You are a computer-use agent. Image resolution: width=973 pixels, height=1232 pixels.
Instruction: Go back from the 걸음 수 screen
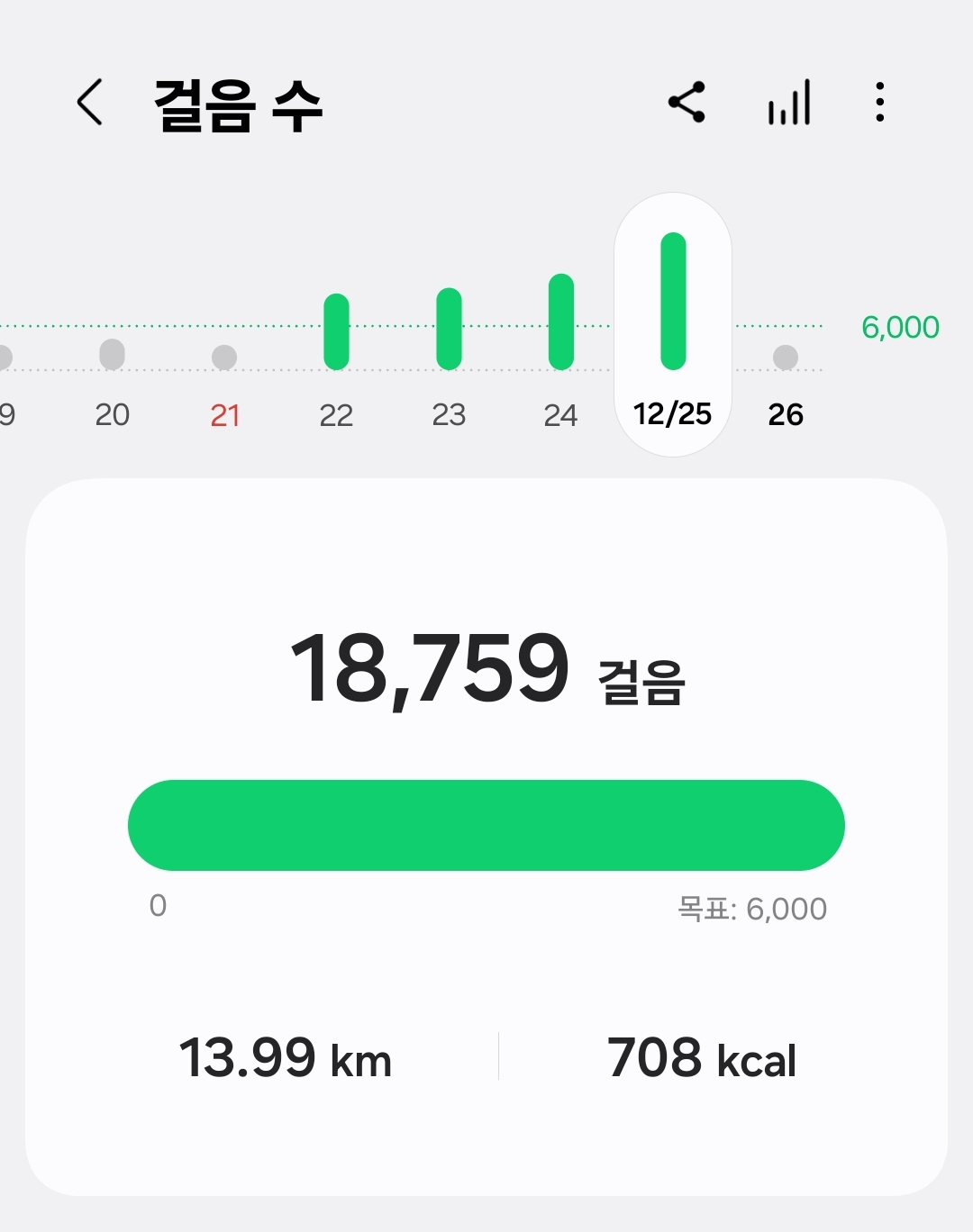[x=90, y=102]
